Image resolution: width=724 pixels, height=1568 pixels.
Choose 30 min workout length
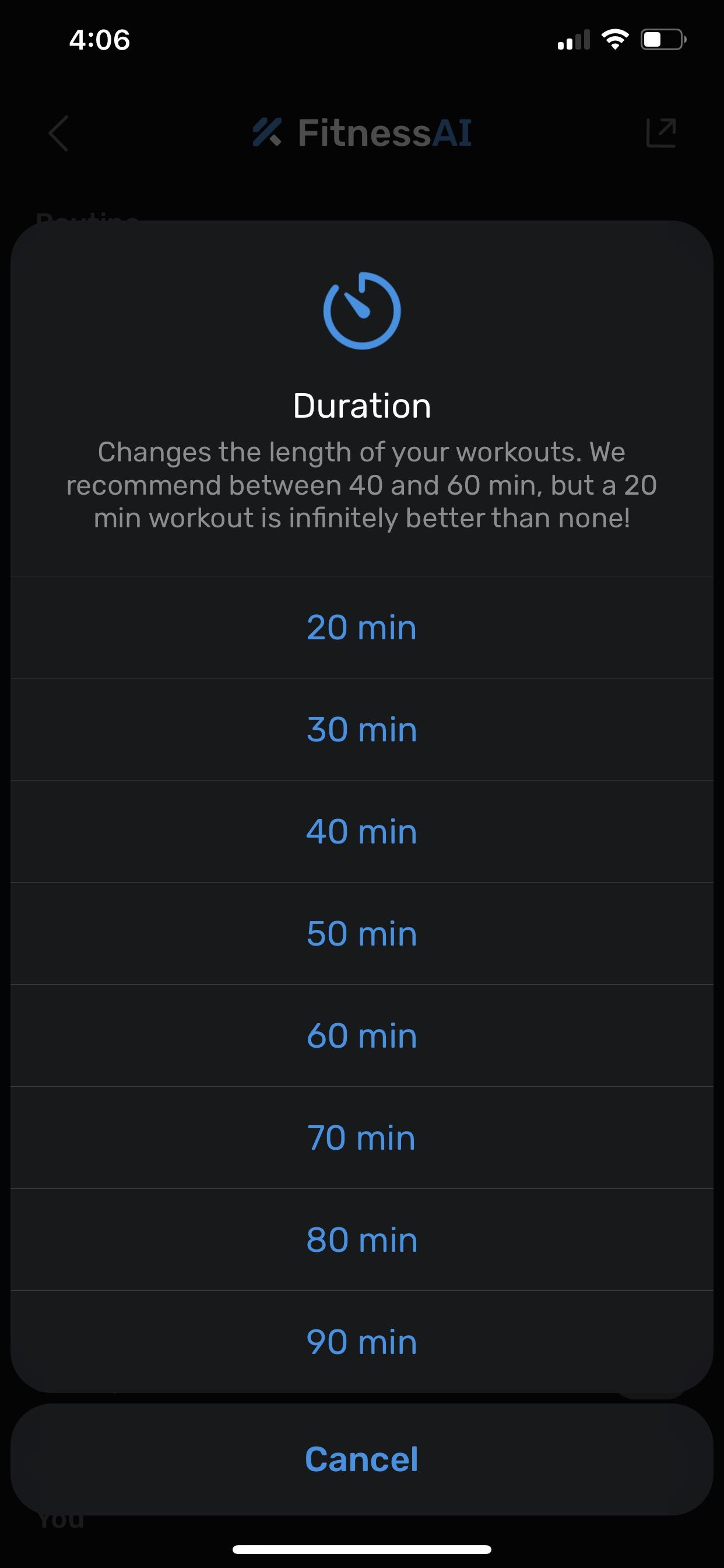pyautogui.click(x=362, y=729)
